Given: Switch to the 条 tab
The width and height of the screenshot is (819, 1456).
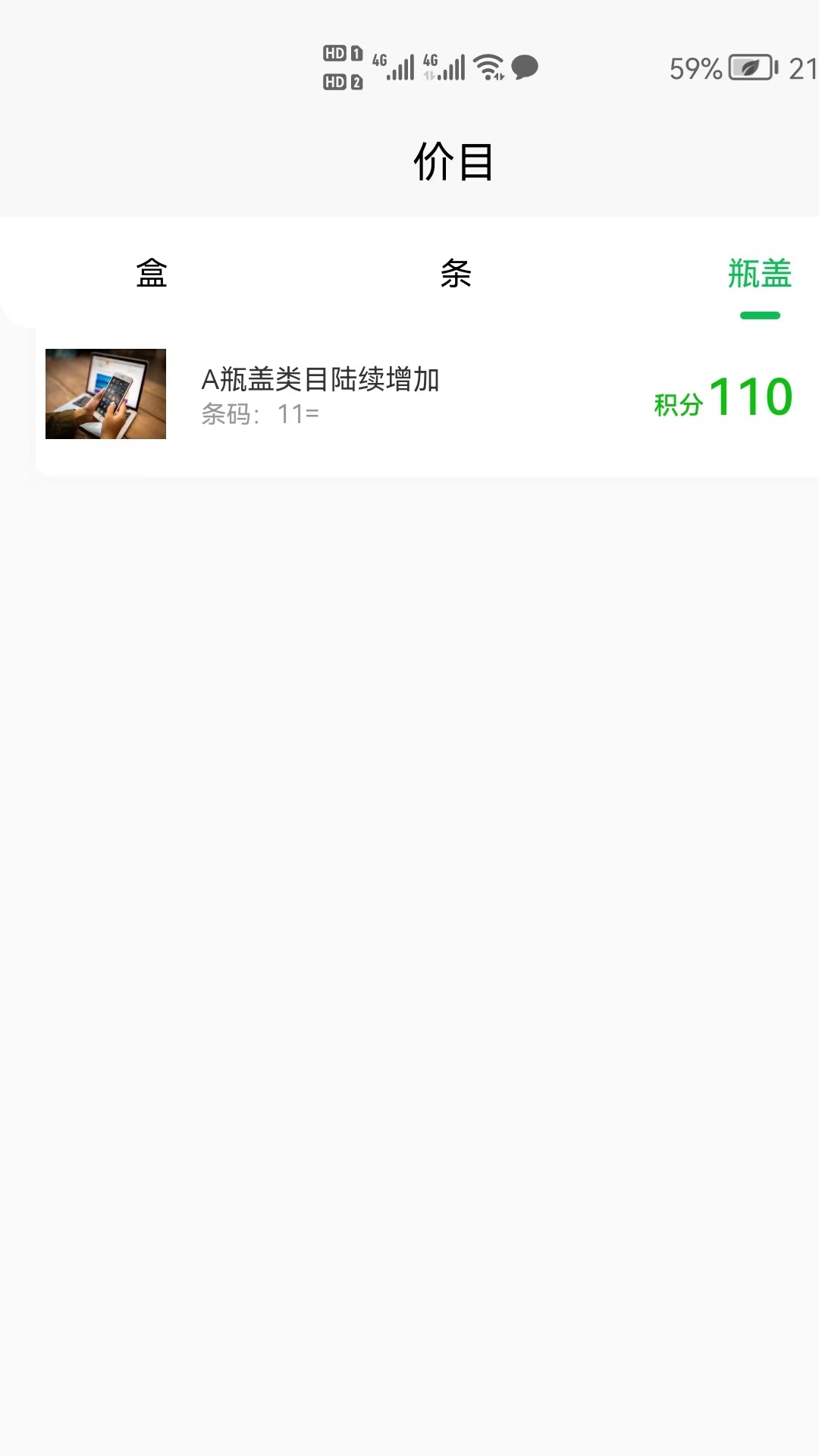Looking at the screenshot, I should [457, 275].
